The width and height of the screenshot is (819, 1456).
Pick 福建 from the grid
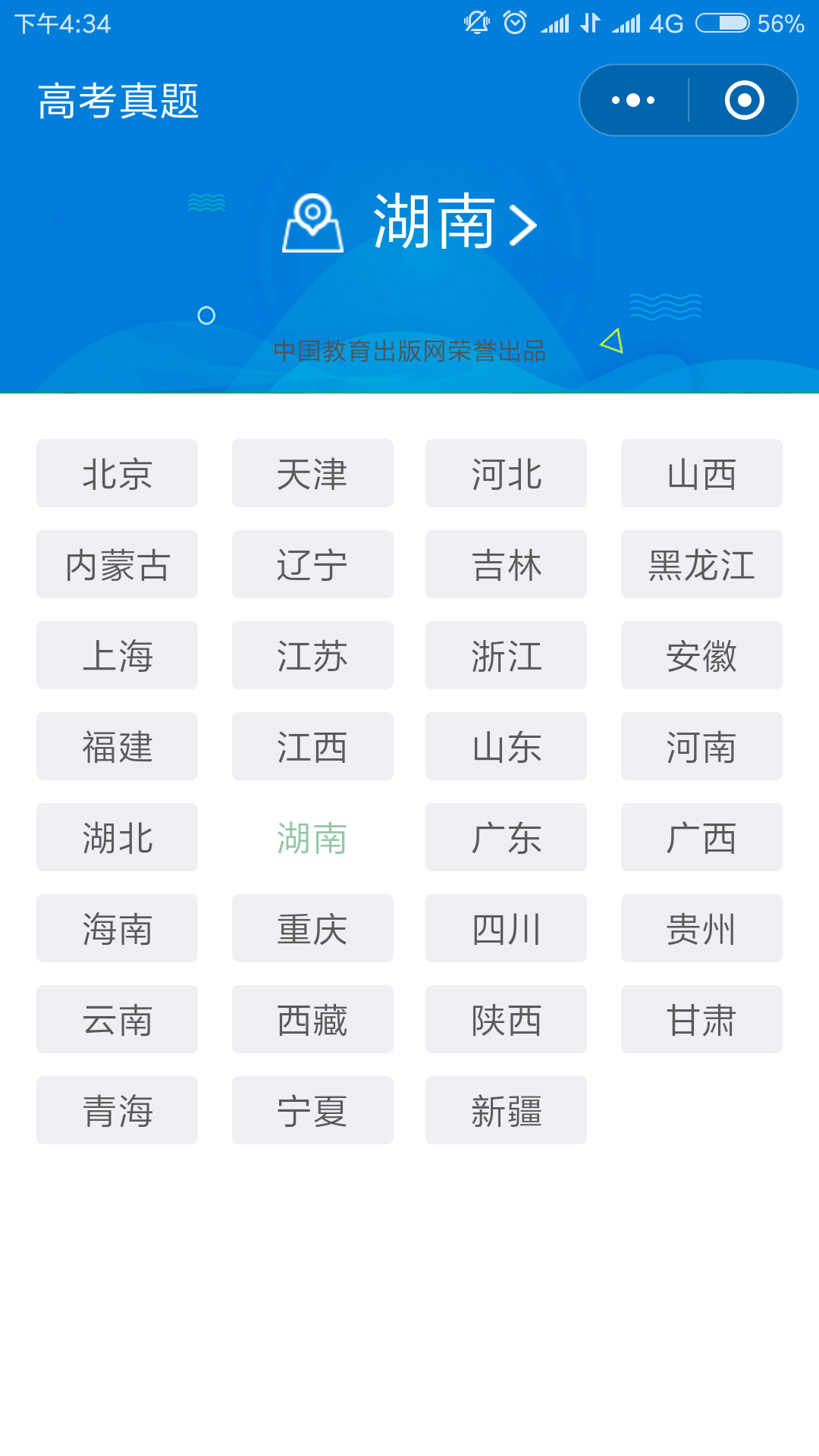pyautogui.click(x=117, y=746)
